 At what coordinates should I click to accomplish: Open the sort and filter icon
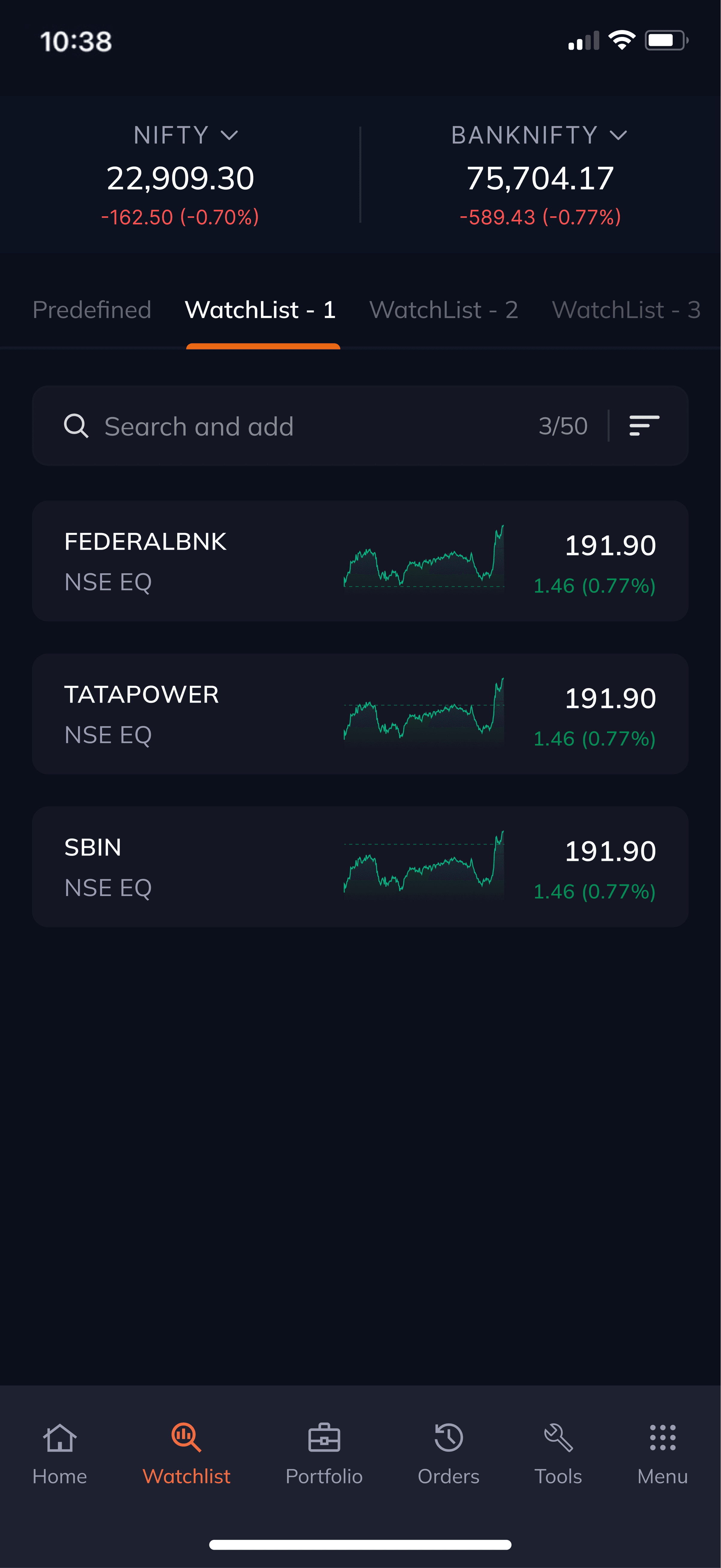[x=644, y=425]
